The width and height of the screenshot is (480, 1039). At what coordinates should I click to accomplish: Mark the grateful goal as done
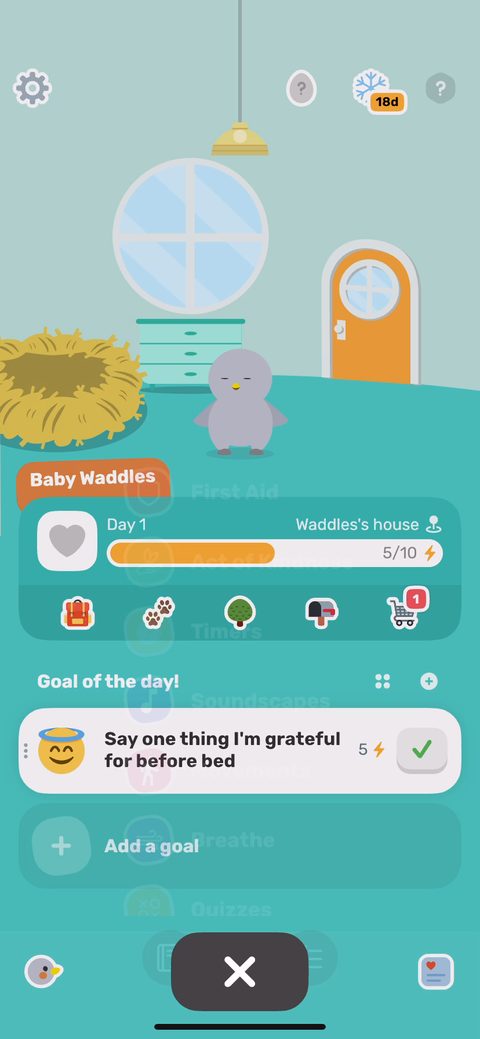tap(422, 750)
